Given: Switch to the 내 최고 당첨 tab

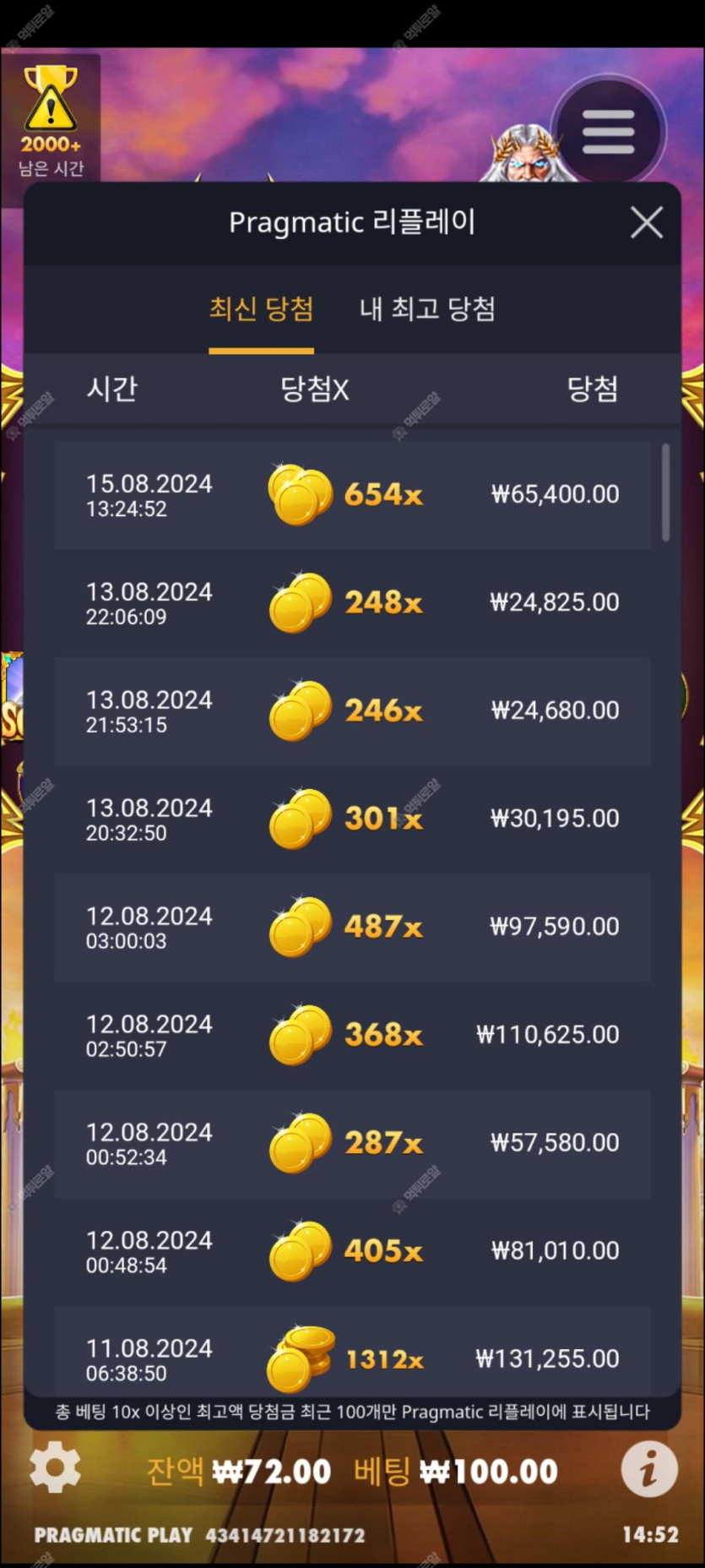Looking at the screenshot, I should point(427,308).
